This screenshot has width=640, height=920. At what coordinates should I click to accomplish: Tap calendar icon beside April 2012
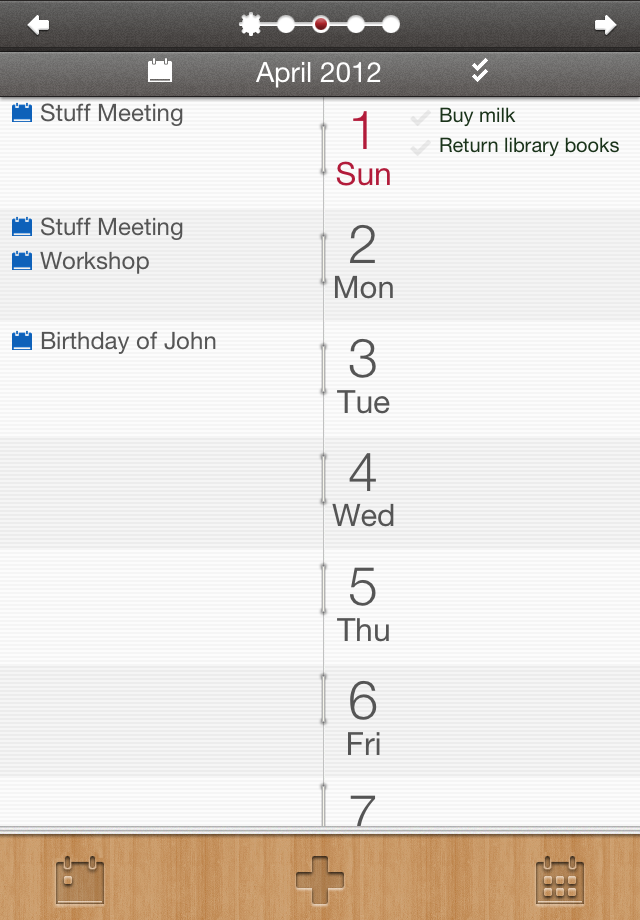click(x=160, y=71)
